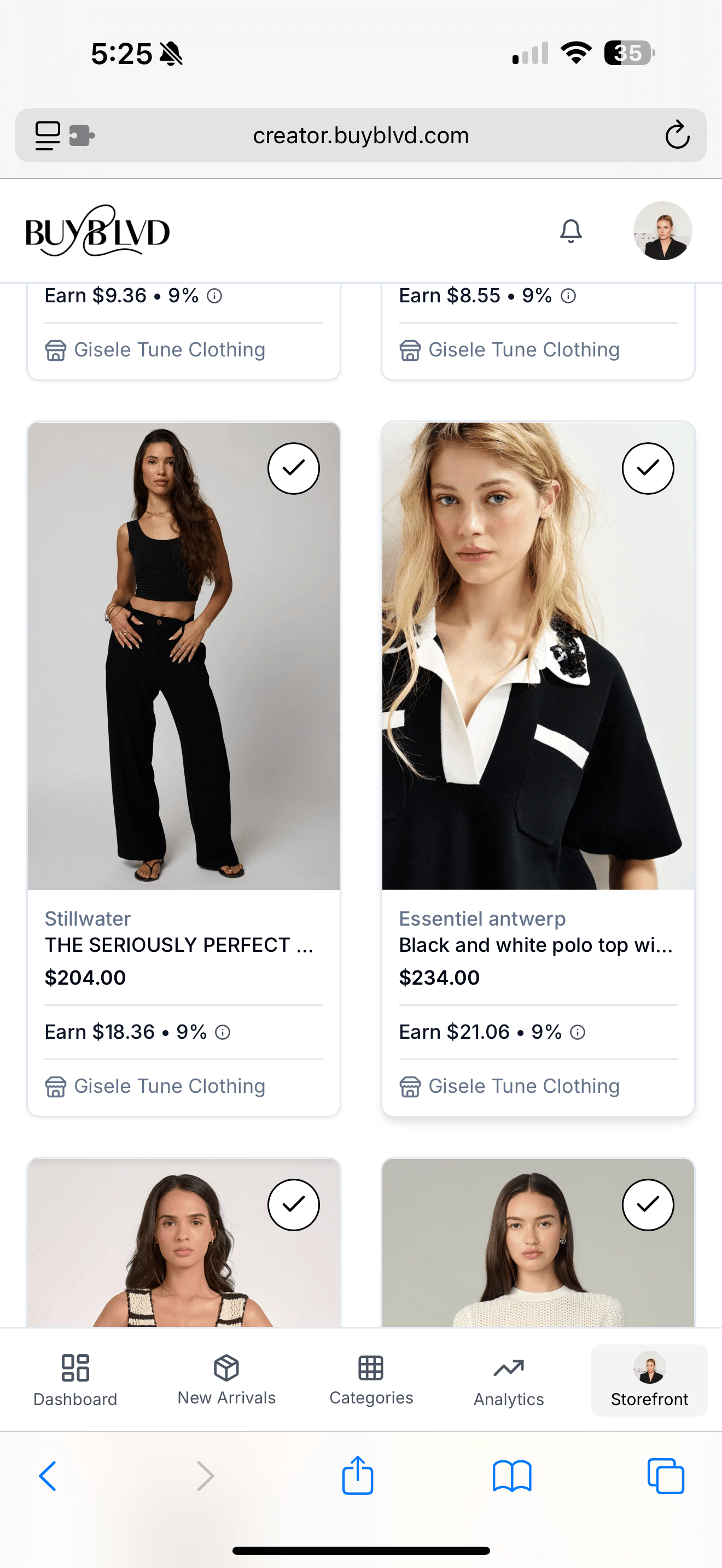Show commission info for Earn $18.36
The image size is (722, 1568).
(x=223, y=1032)
